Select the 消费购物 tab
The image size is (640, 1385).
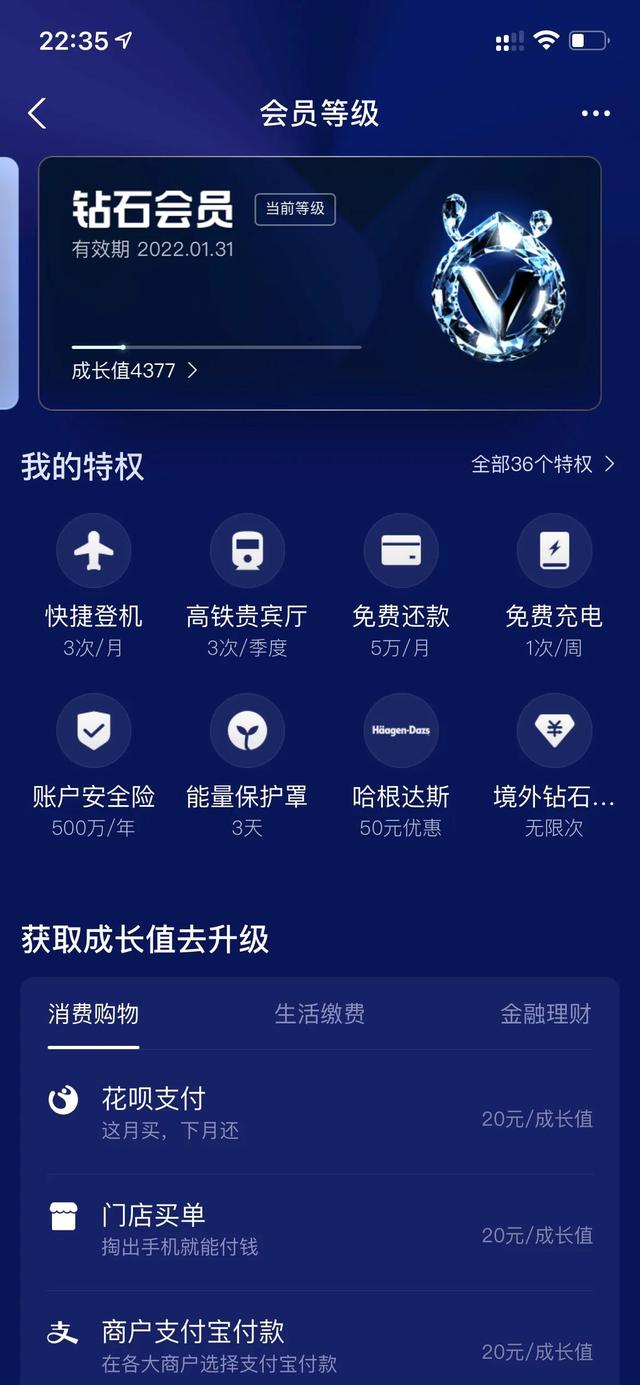[x=93, y=1014]
